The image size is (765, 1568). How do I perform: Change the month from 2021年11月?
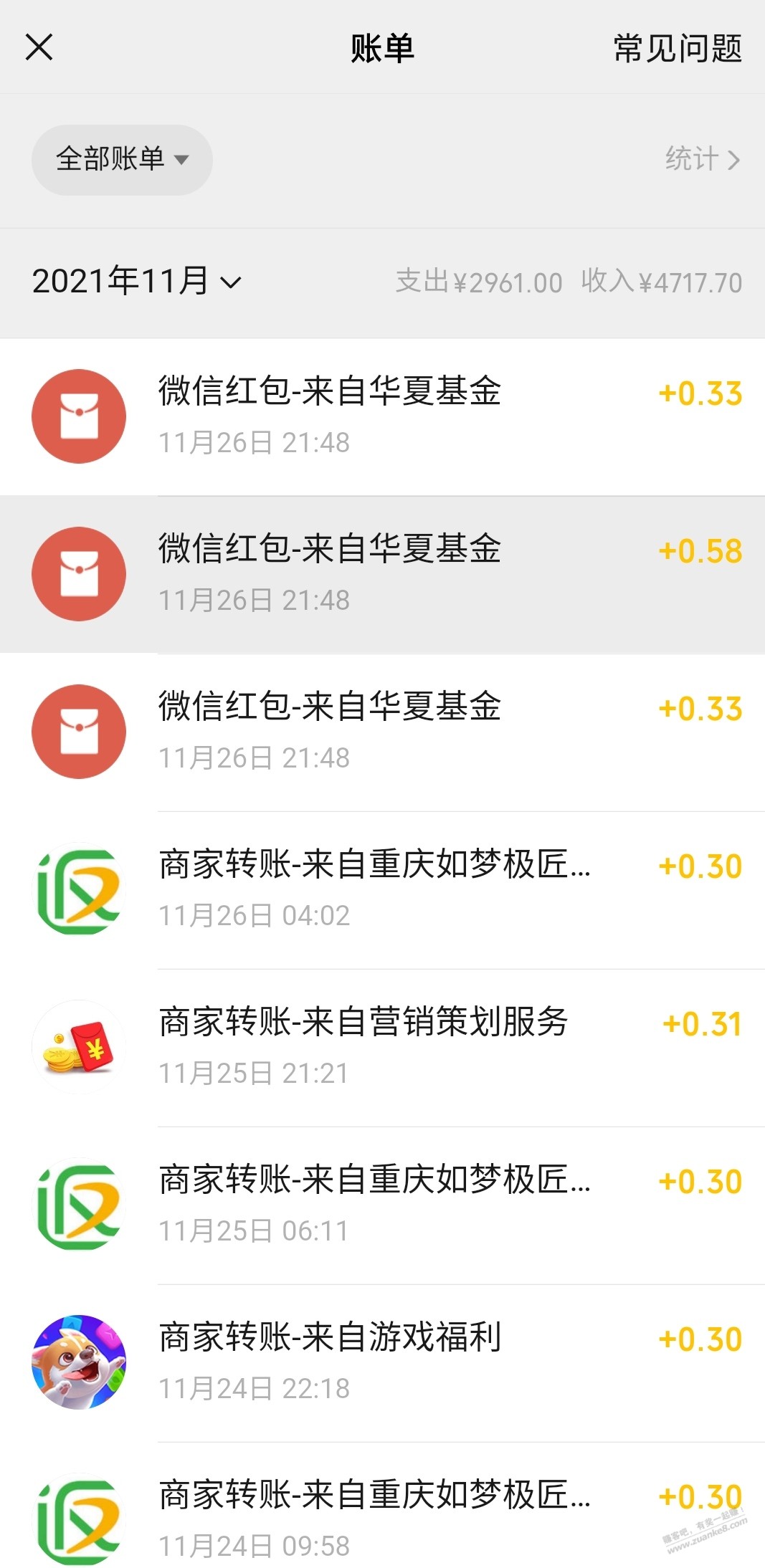[x=136, y=282]
